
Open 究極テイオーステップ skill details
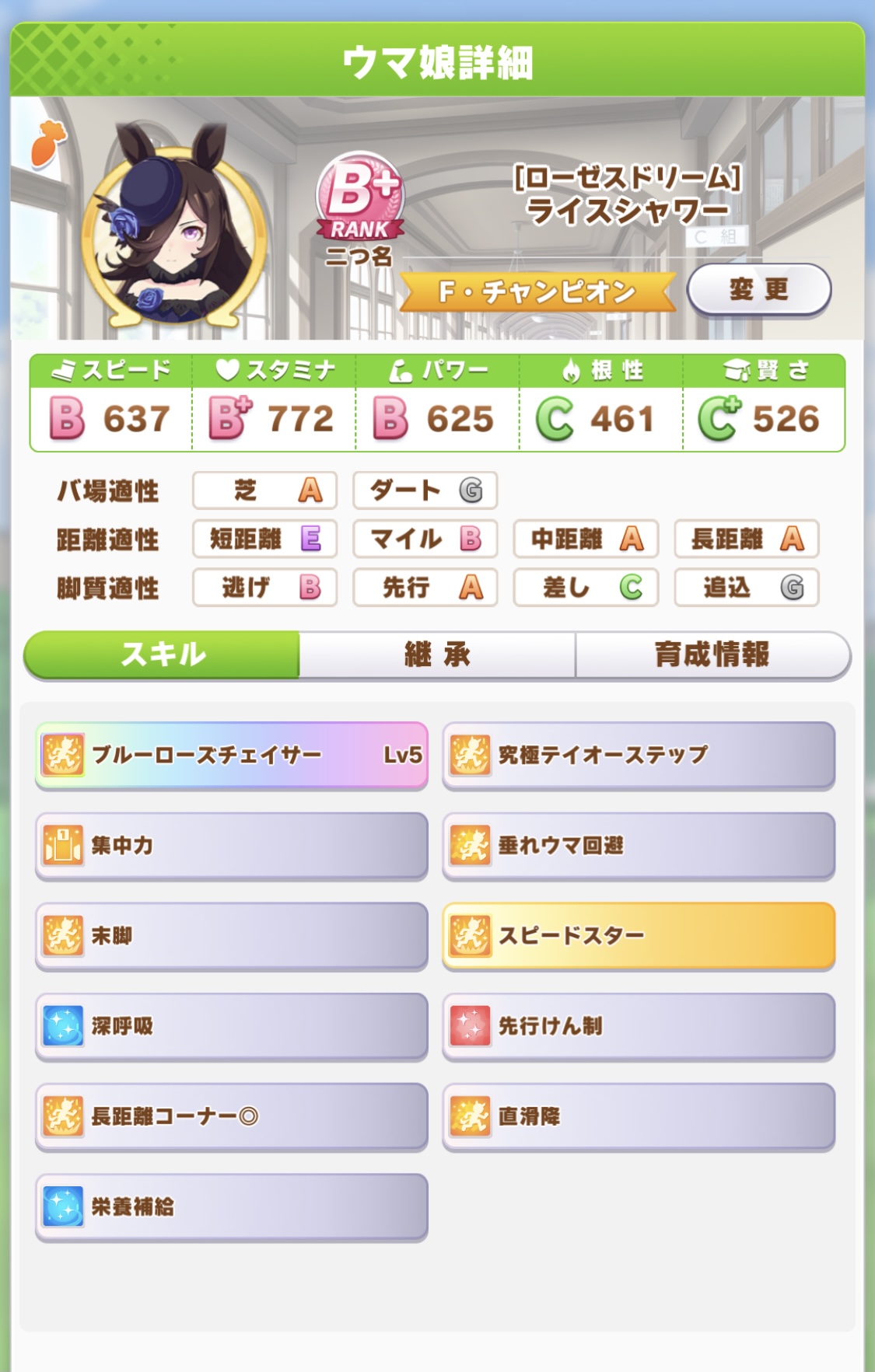639,755
